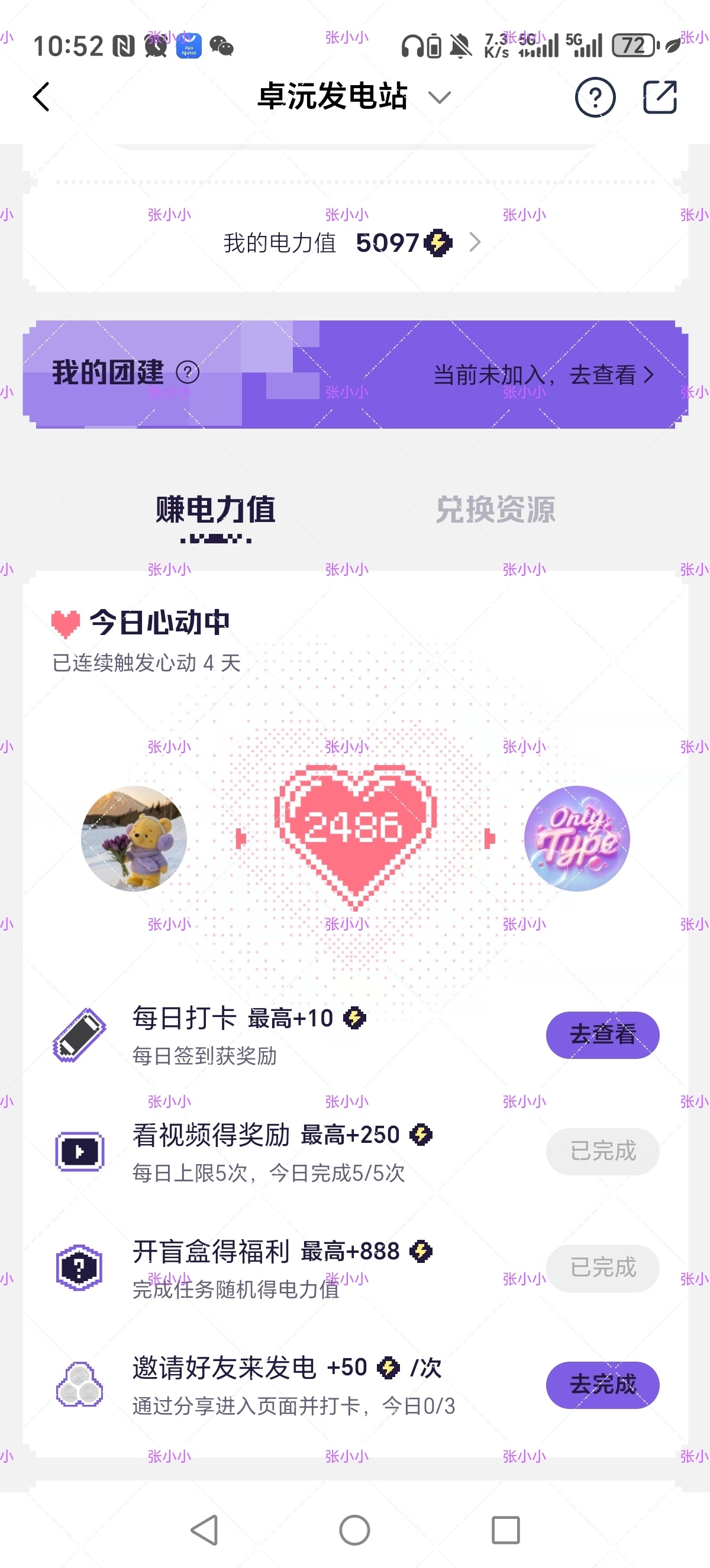Click the back arrow at top left
This screenshot has width=710, height=1568.
tap(40, 98)
